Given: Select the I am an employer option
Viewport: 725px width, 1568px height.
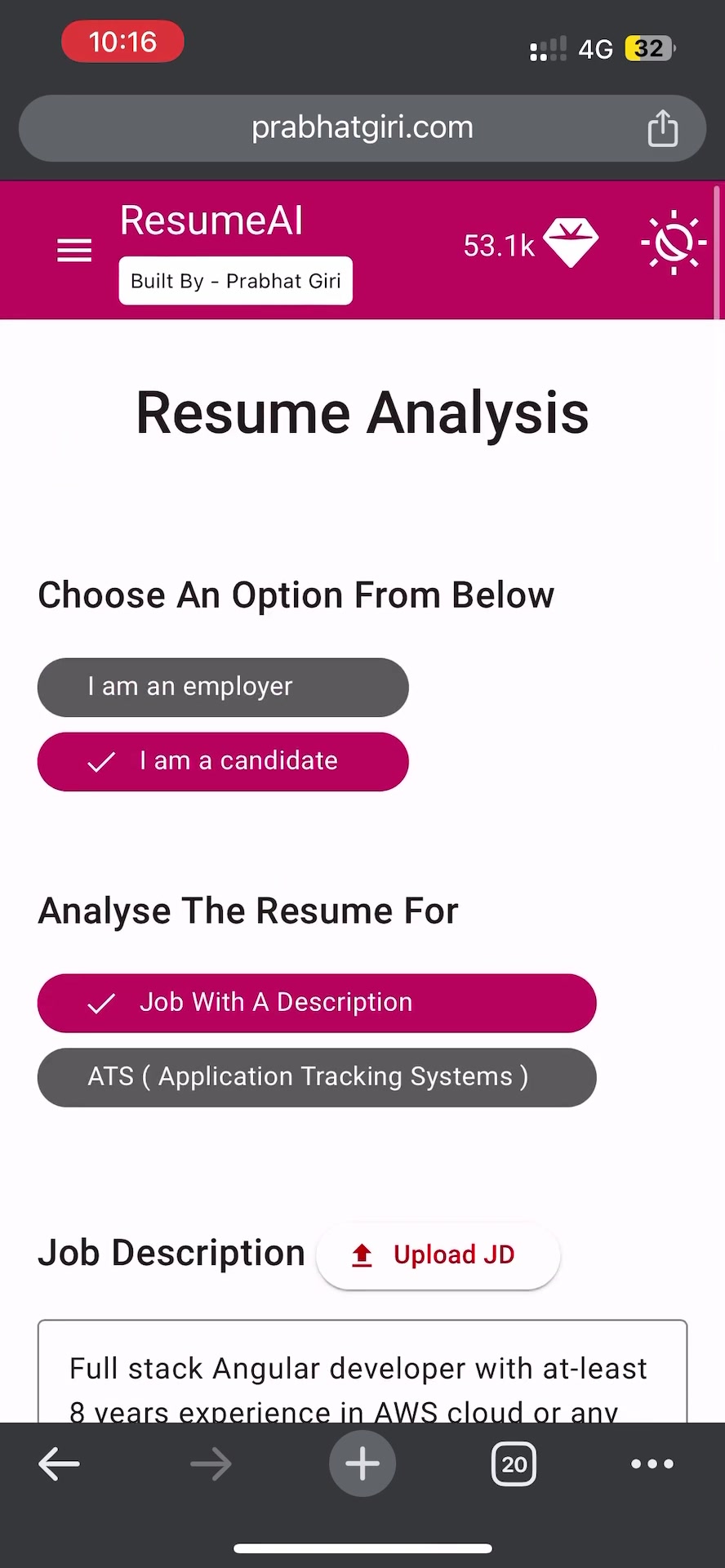Looking at the screenshot, I should point(223,688).
